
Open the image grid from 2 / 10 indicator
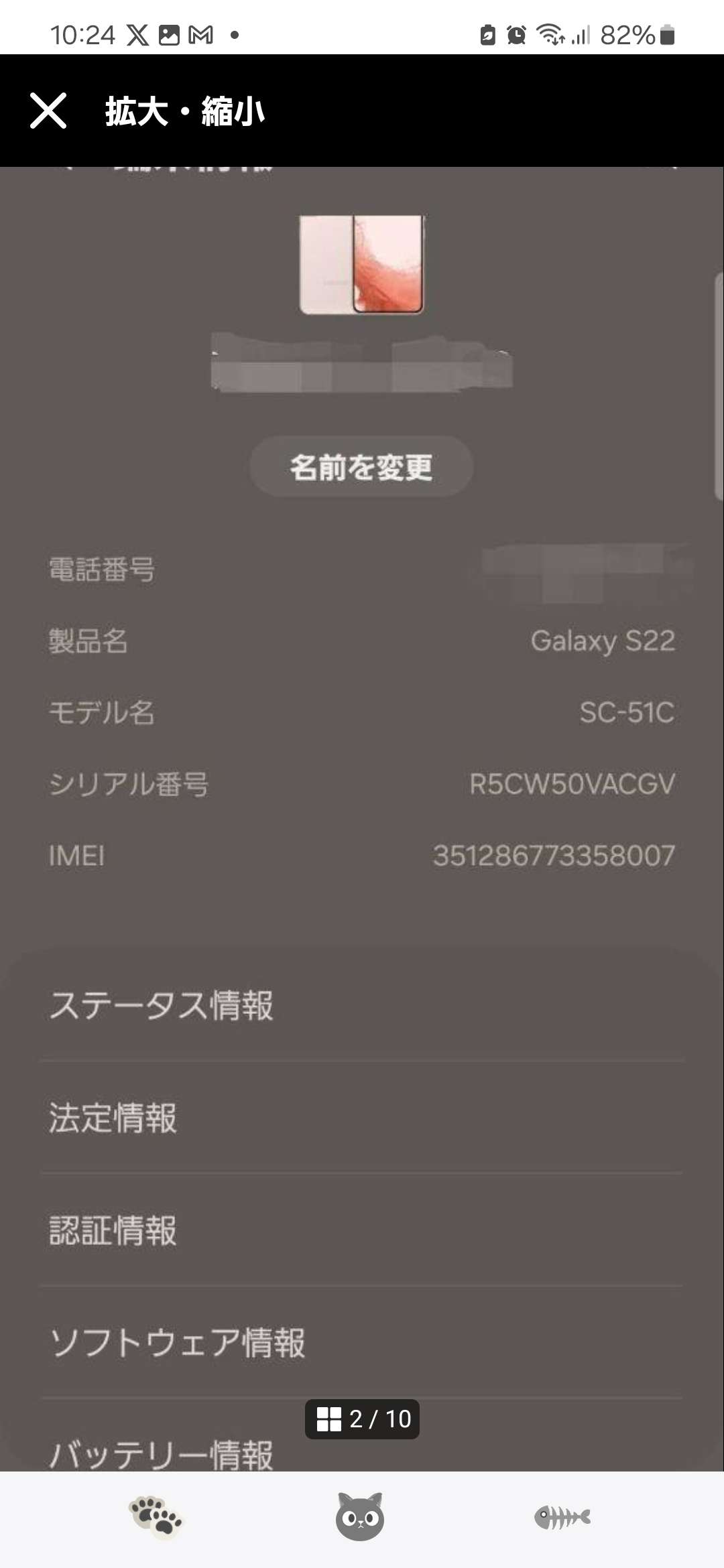[362, 1419]
